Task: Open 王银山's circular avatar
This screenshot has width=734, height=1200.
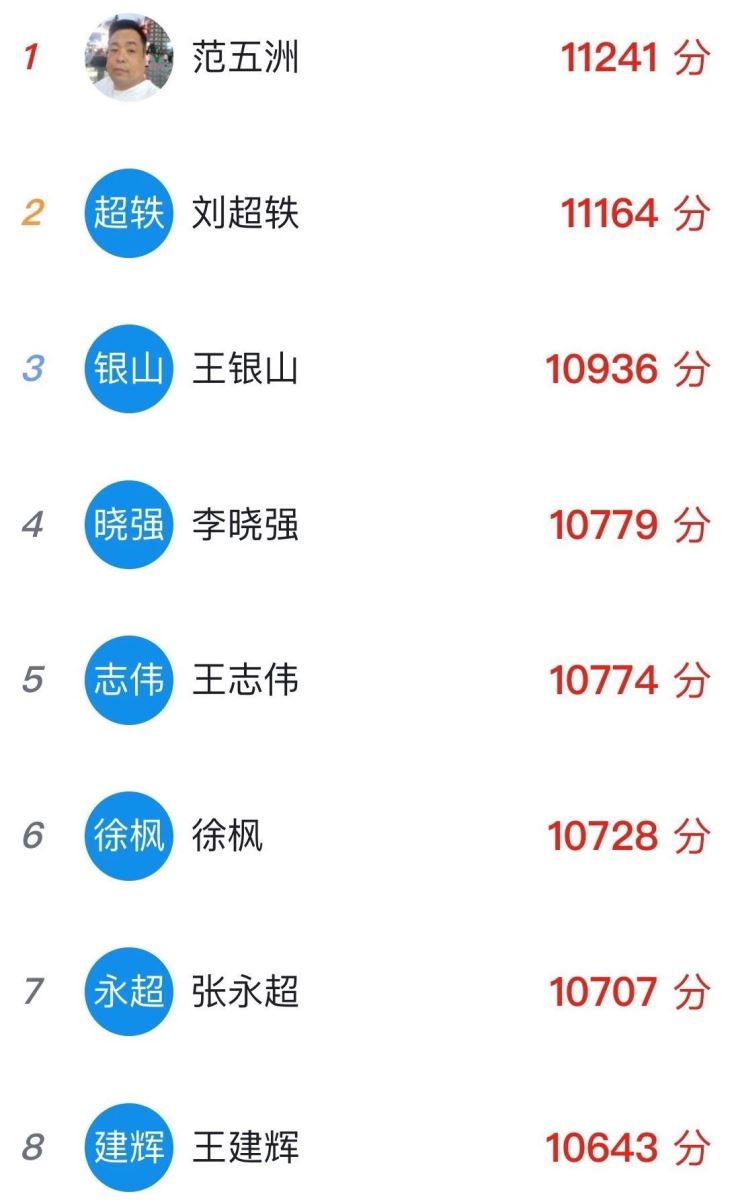Action: click(128, 368)
